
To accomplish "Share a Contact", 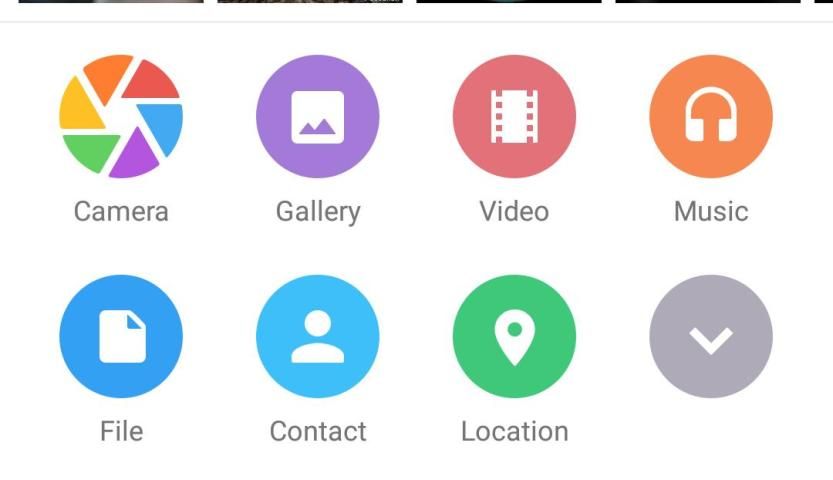I will pyautogui.click(x=318, y=337).
